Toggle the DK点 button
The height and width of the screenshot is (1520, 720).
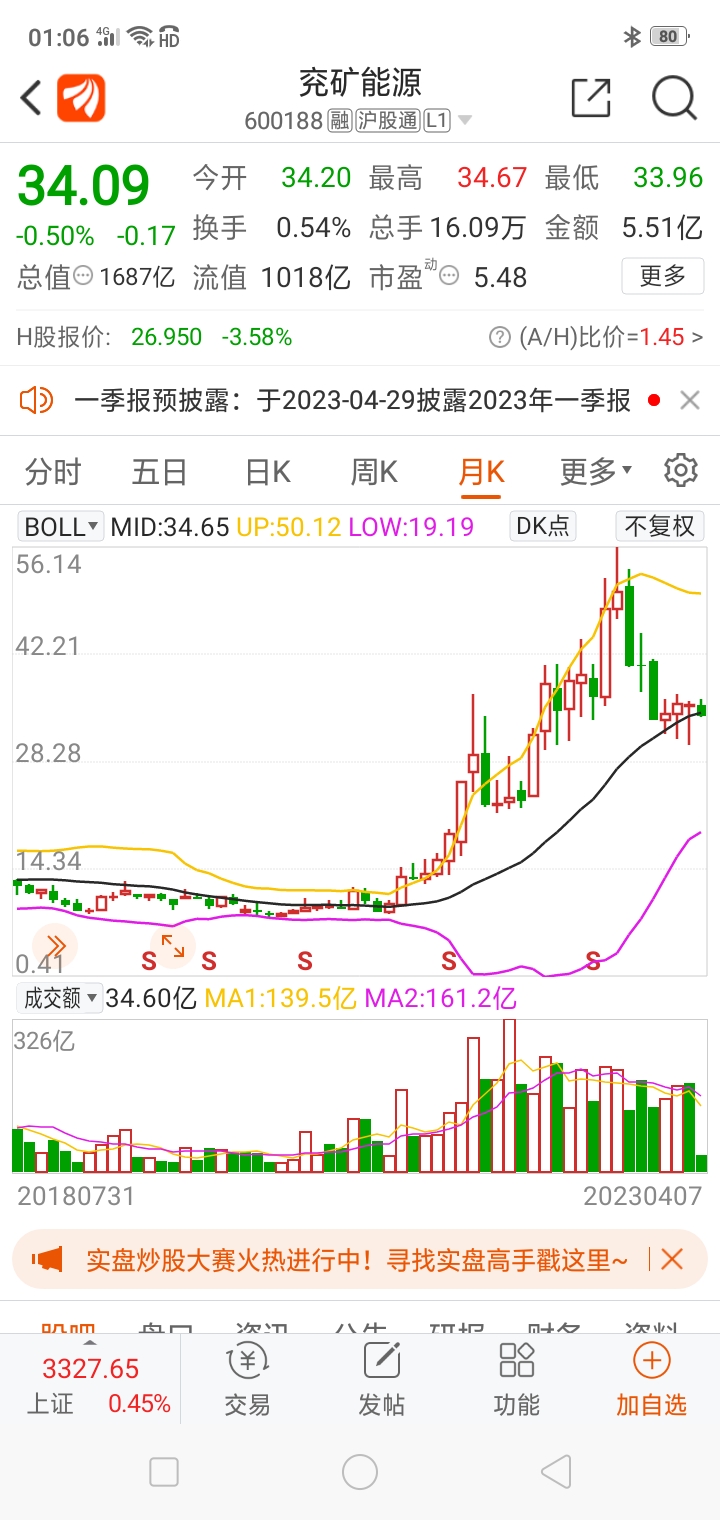tap(543, 526)
